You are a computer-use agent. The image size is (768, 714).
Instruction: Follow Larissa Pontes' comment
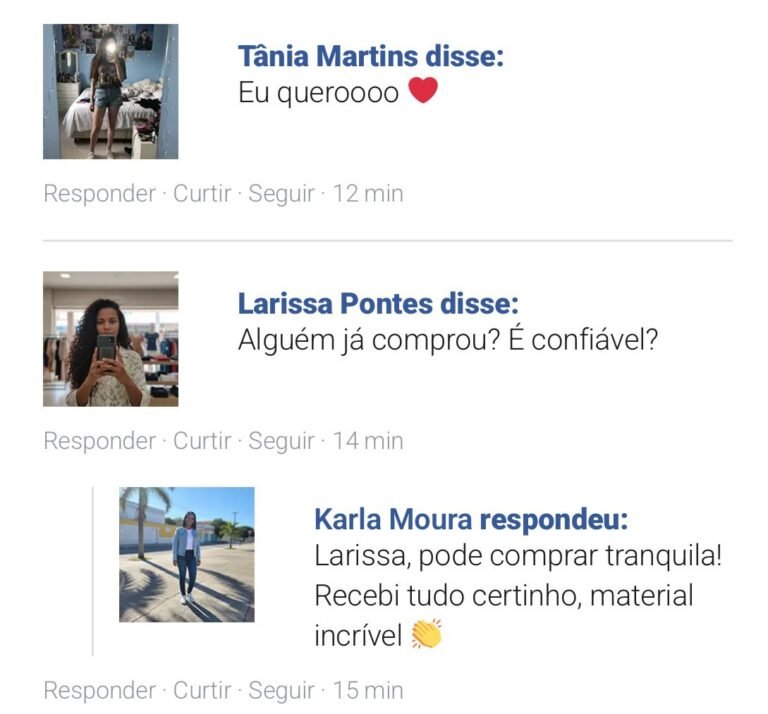pos(281,441)
